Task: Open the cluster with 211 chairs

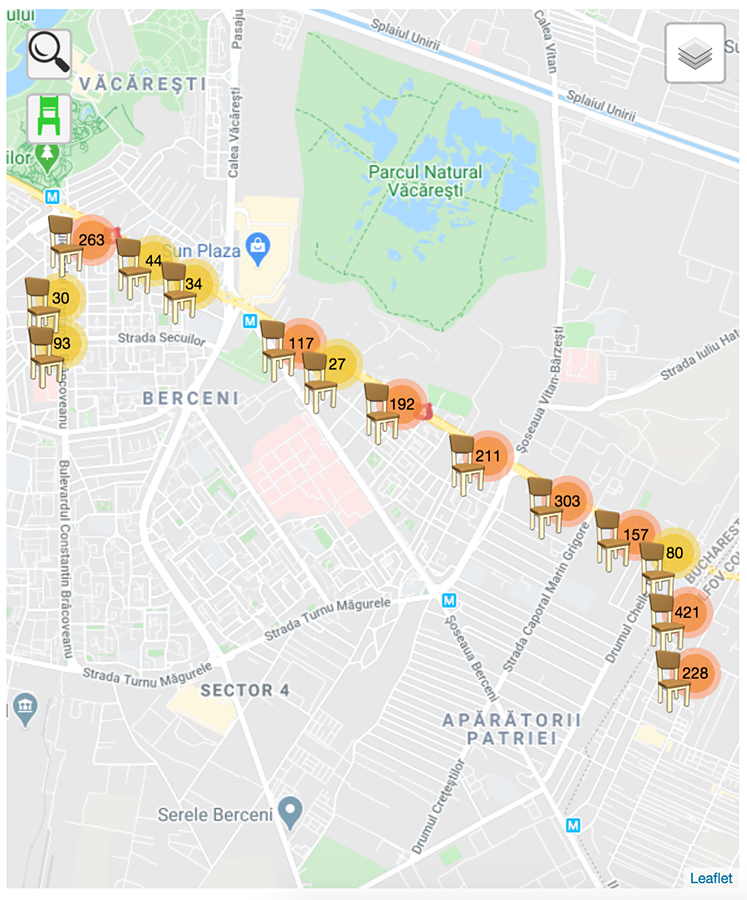Action: pos(487,456)
